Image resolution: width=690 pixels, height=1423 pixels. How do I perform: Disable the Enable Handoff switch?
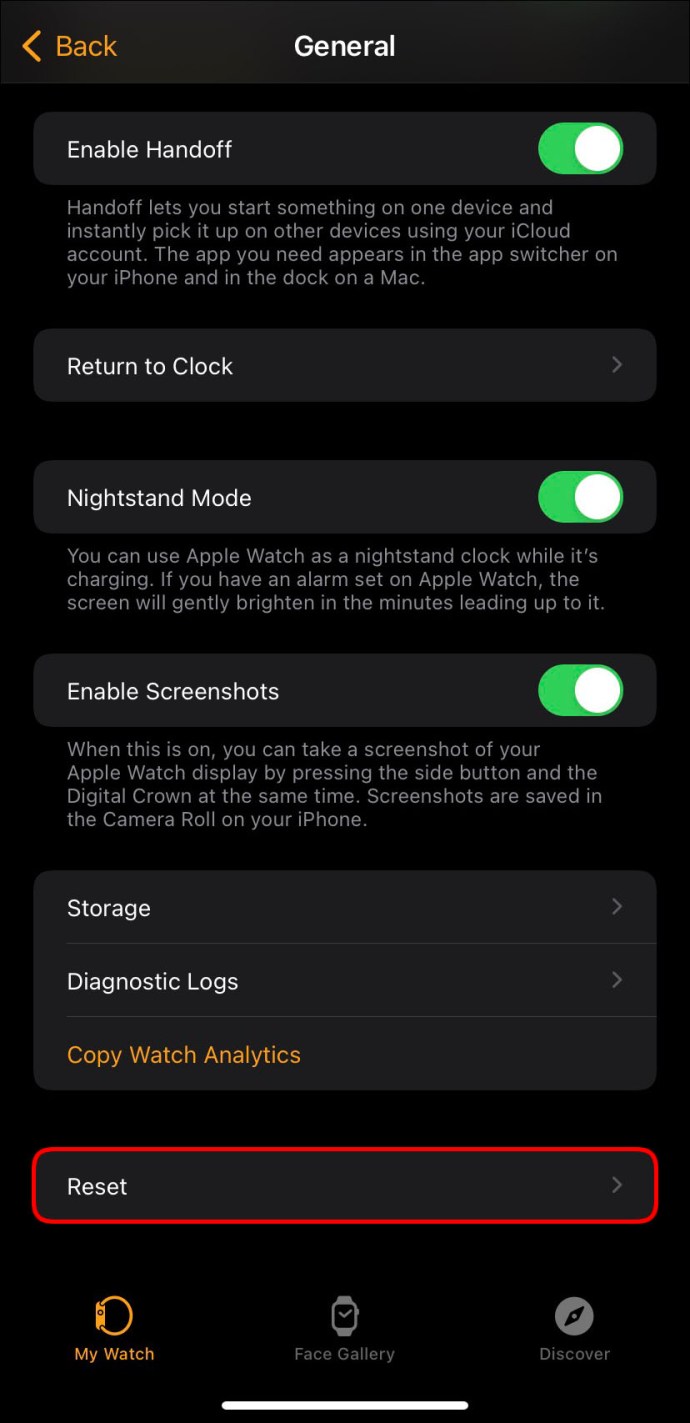tap(581, 149)
